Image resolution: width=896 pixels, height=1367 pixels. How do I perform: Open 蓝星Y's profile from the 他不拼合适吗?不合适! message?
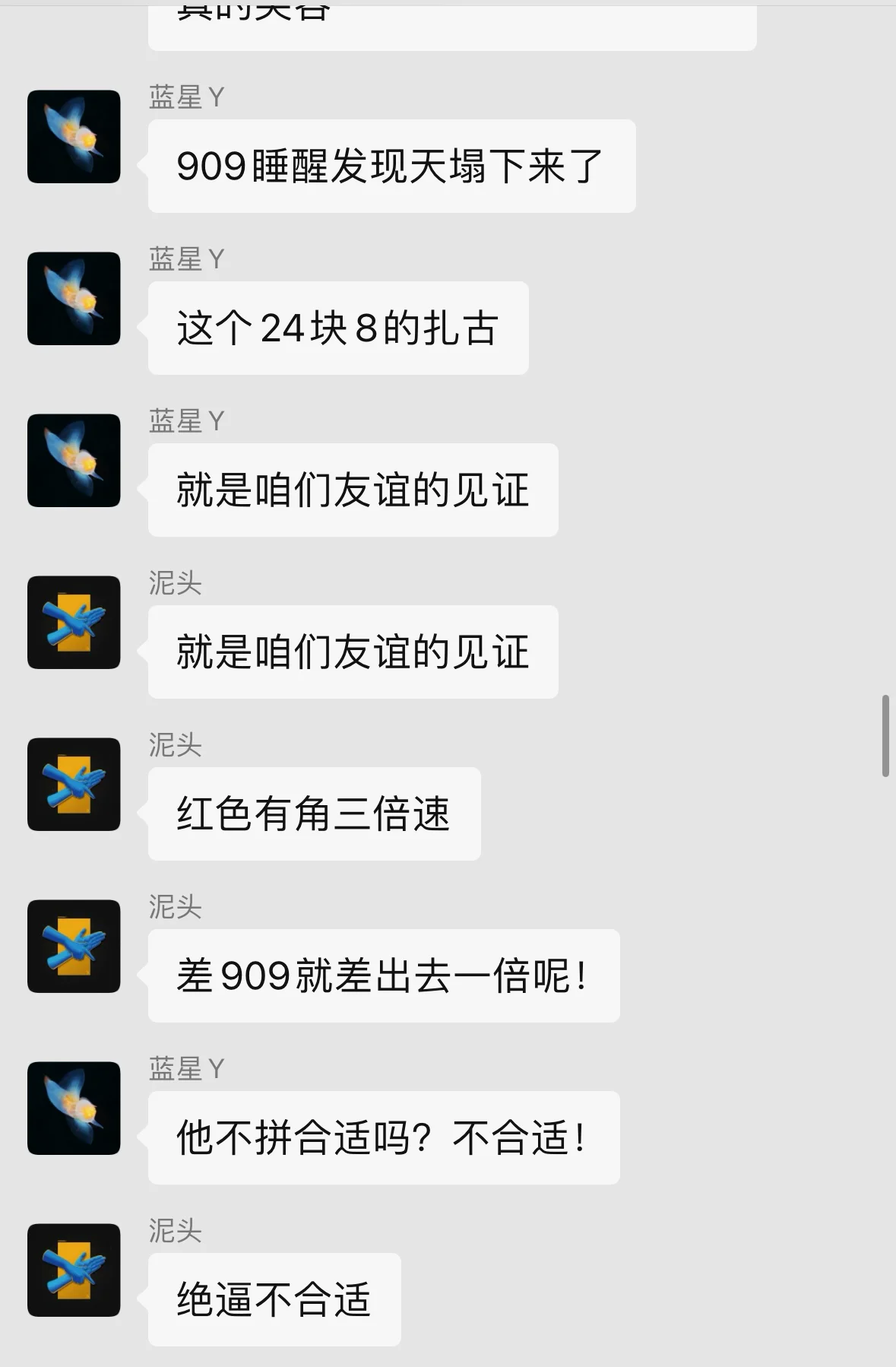(74, 1109)
